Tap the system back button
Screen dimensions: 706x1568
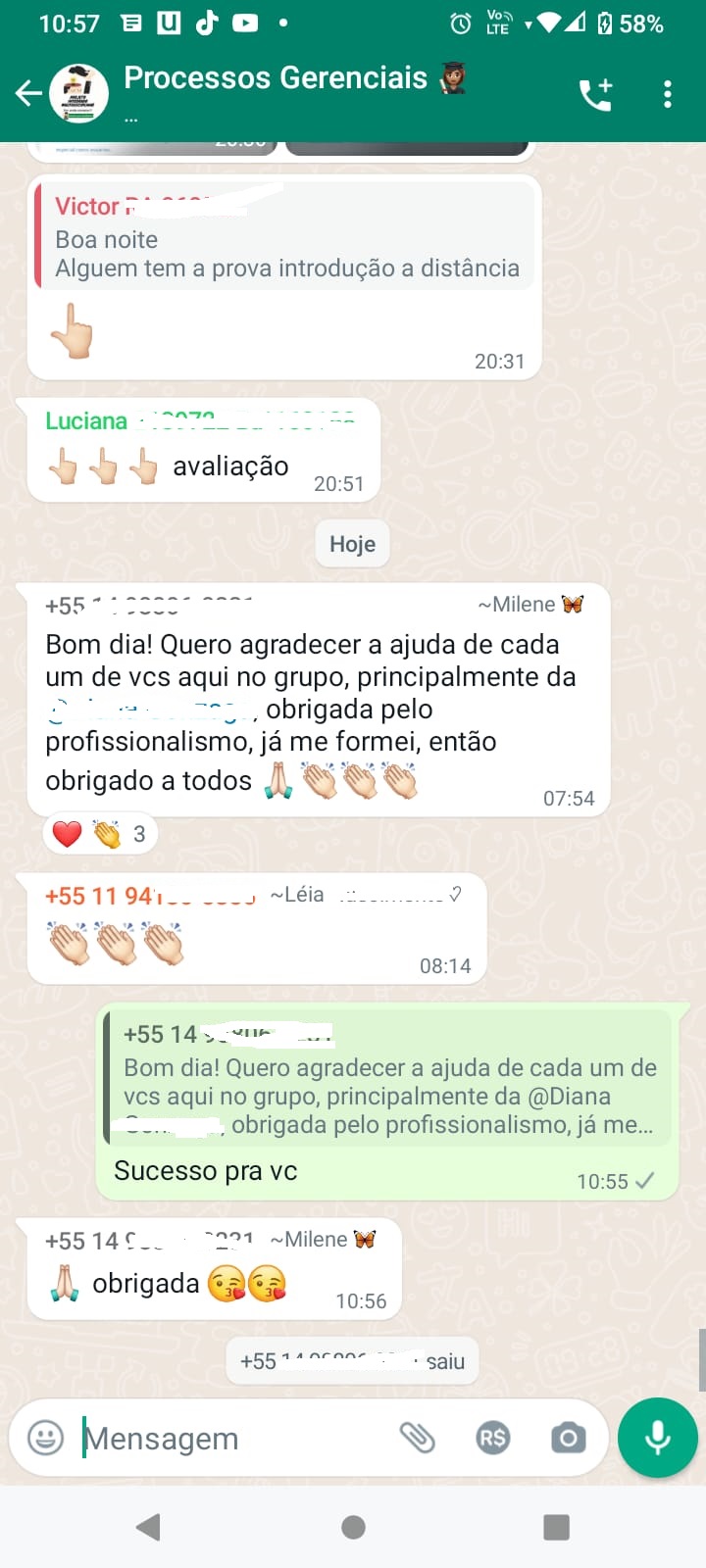149,1526
